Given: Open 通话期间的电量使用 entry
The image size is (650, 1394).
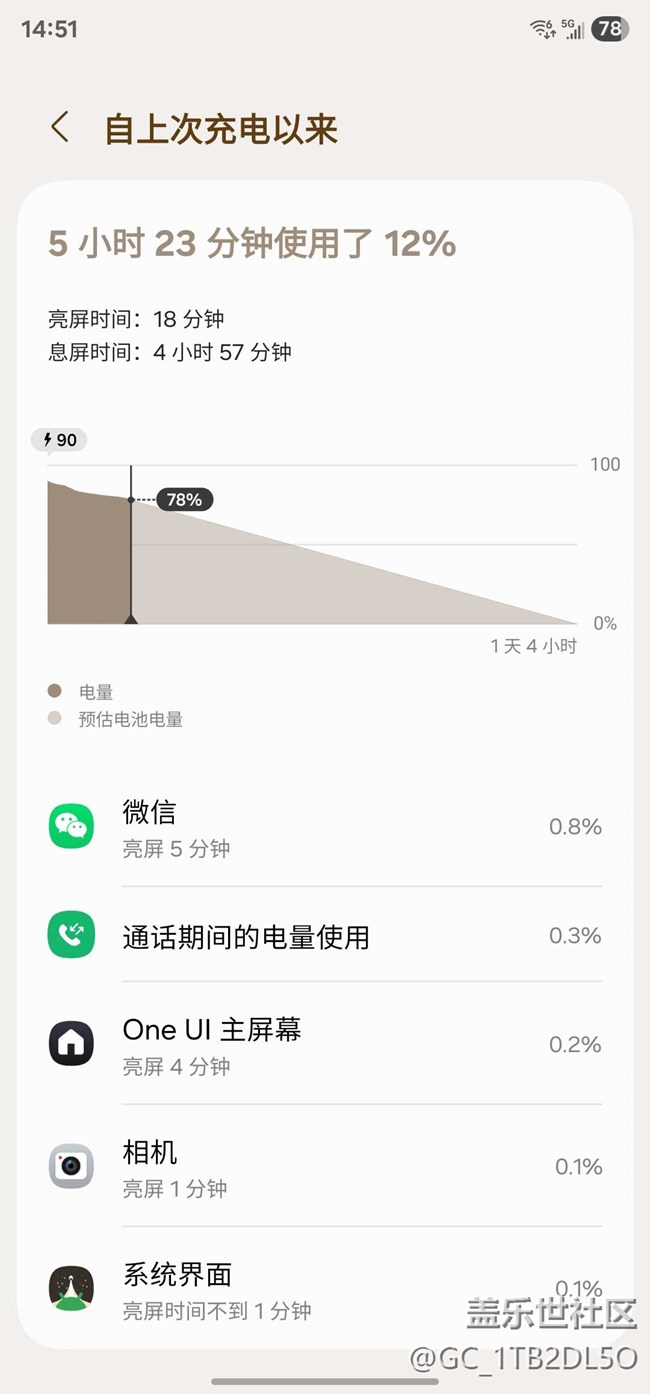Looking at the screenshot, I should pyautogui.click(x=325, y=935).
